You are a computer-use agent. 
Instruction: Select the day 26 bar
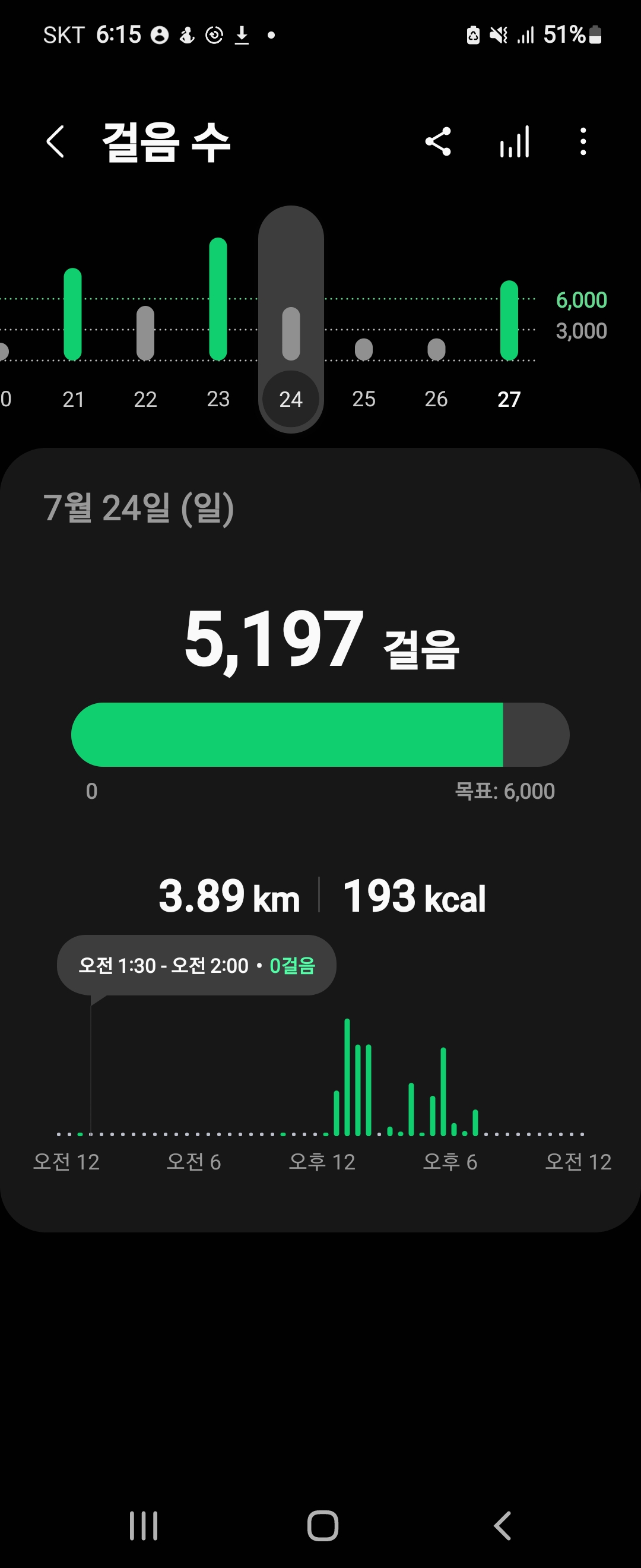[436, 349]
